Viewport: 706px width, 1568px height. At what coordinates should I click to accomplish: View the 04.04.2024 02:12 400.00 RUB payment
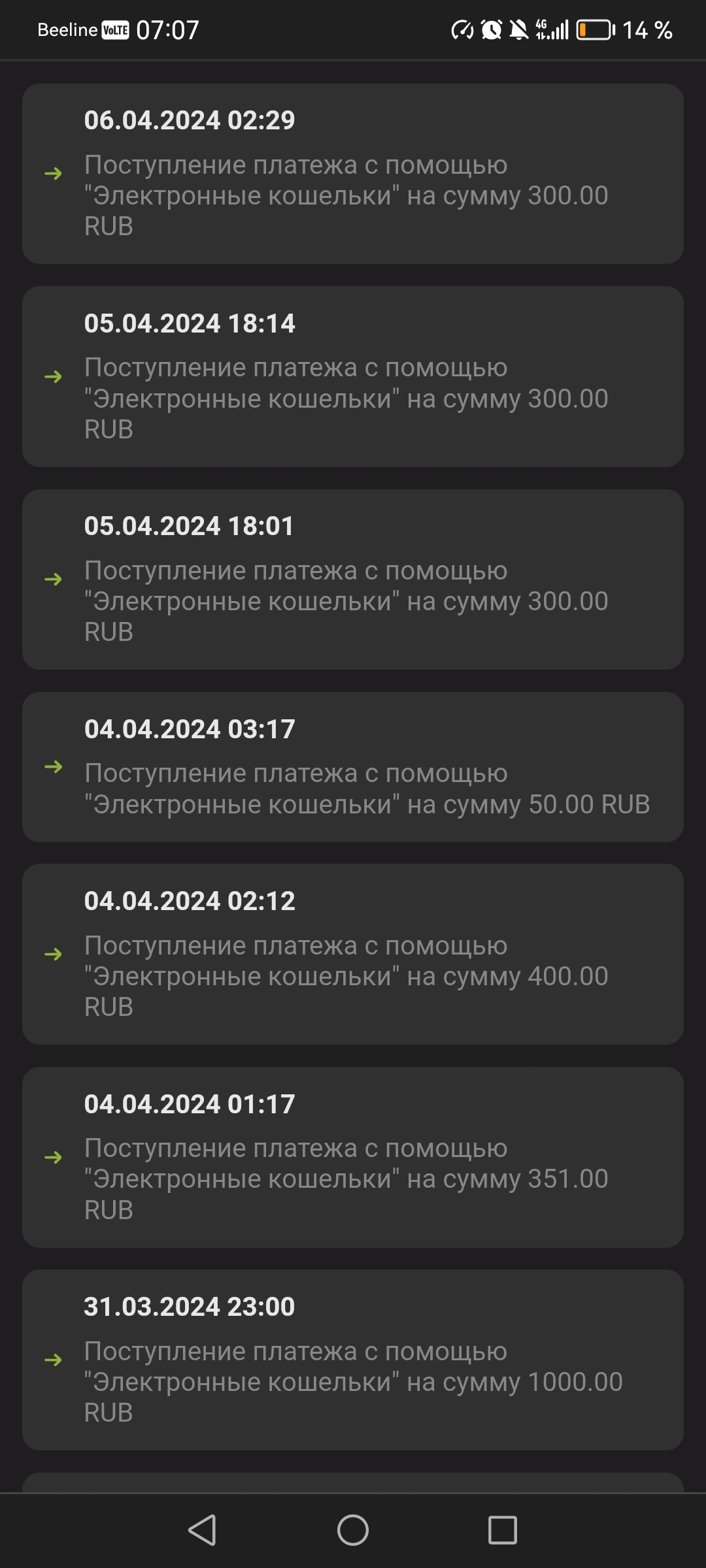tap(353, 954)
